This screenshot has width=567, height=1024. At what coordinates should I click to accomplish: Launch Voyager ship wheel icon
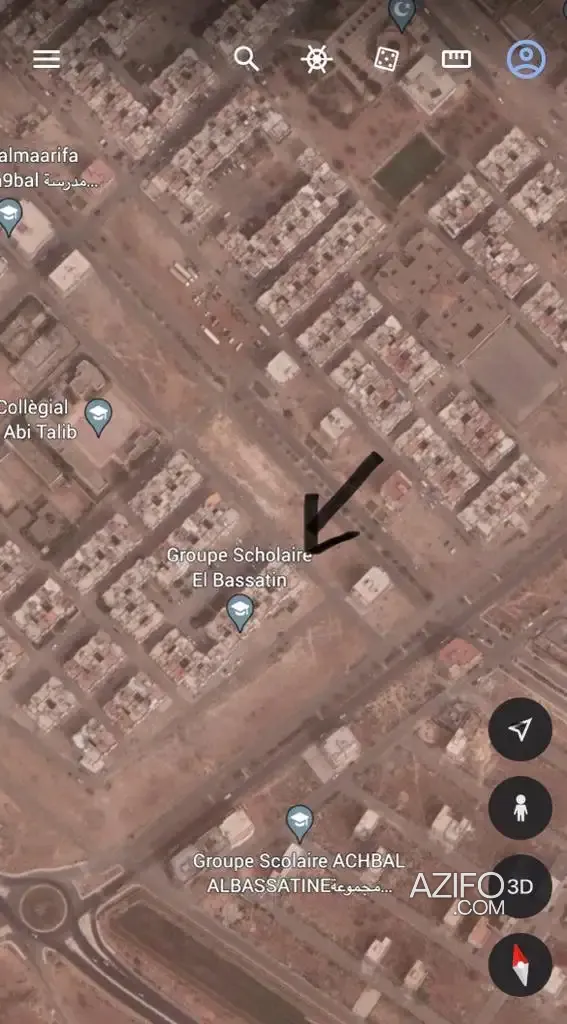click(x=316, y=59)
